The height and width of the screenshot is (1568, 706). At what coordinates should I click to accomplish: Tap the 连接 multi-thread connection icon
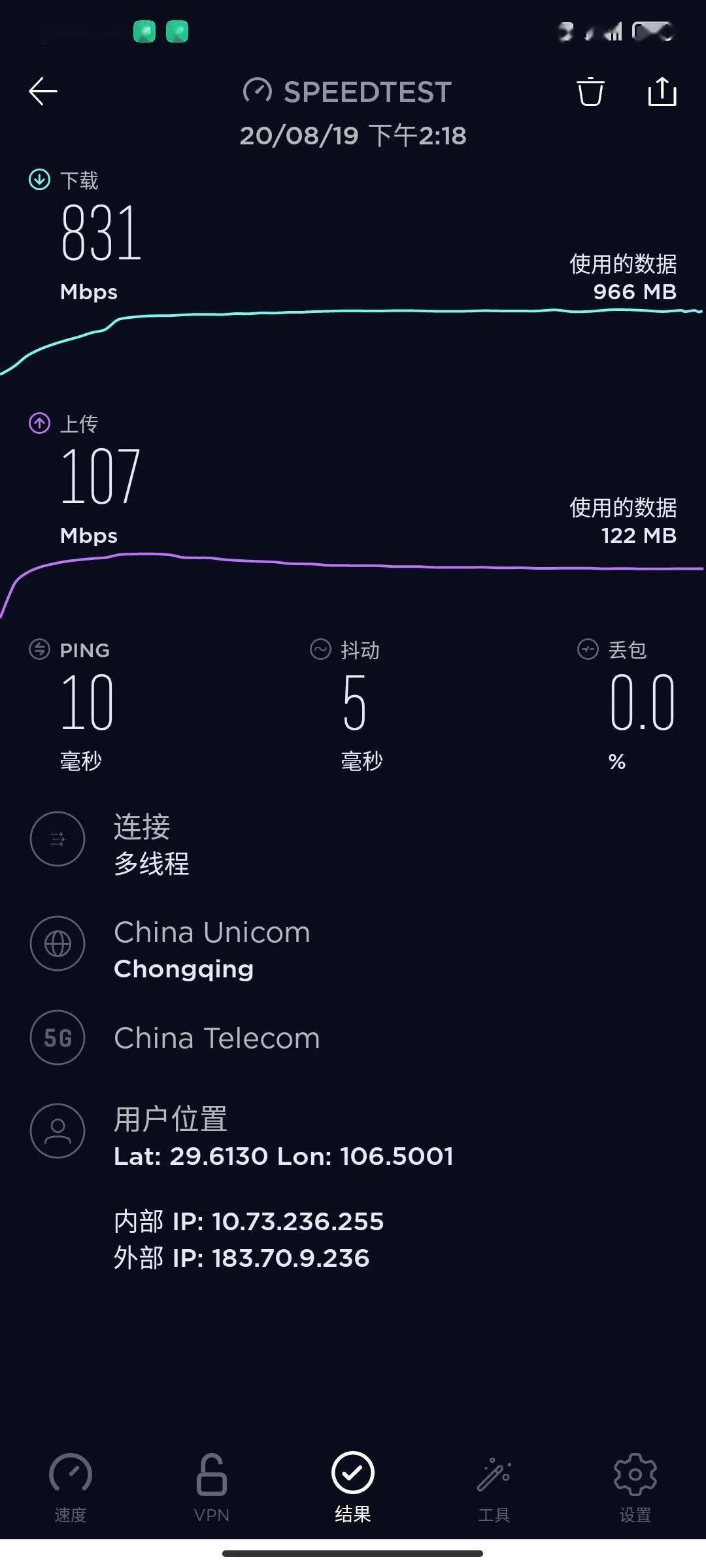coord(58,840)
